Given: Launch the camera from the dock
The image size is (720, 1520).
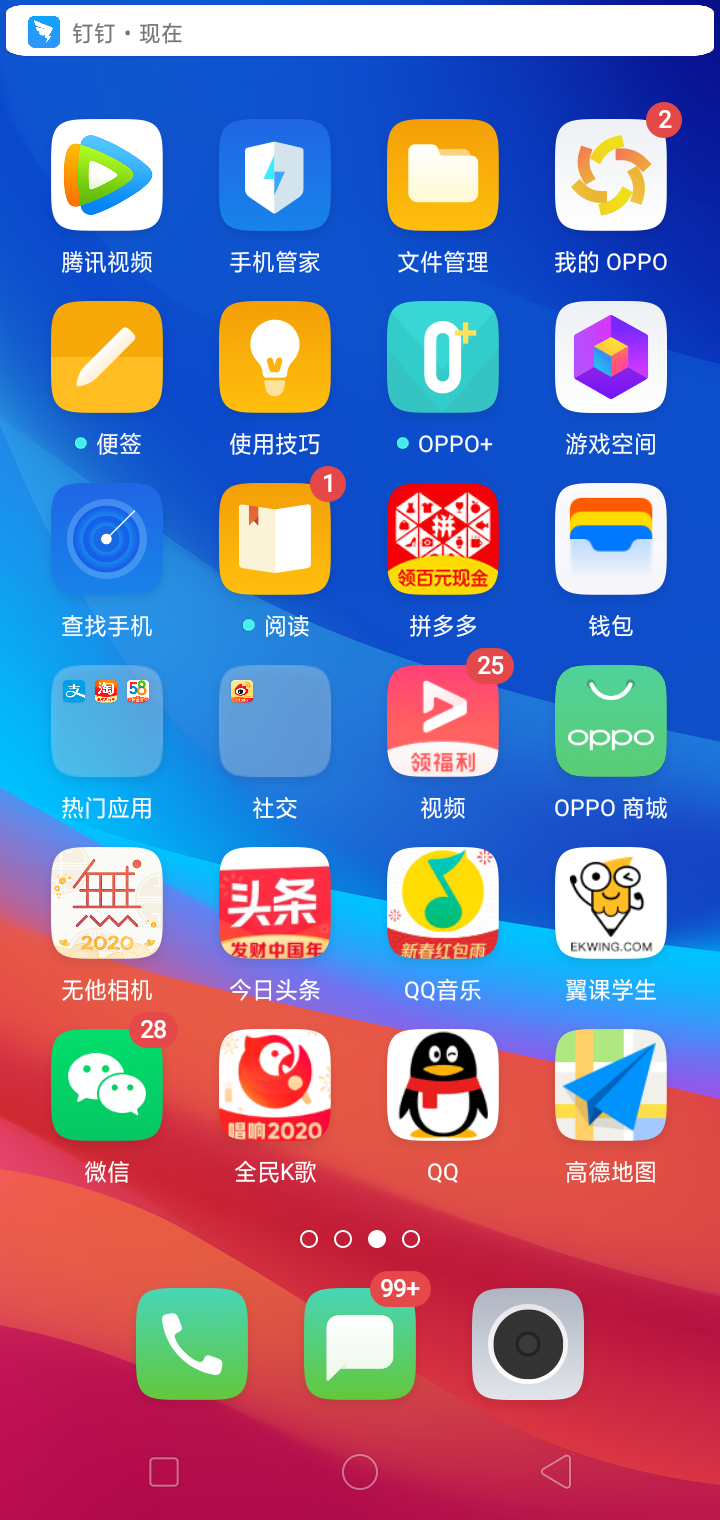Looking at the screenshot, I should pyautogui.click(x=528, y=1344).
